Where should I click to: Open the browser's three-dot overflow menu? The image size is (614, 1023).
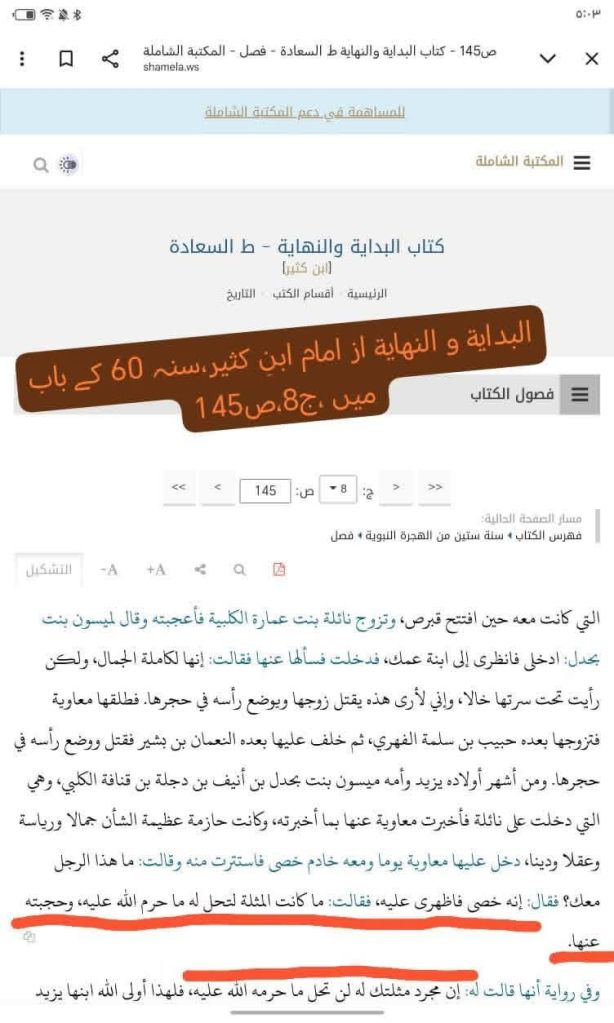point(22,58)
